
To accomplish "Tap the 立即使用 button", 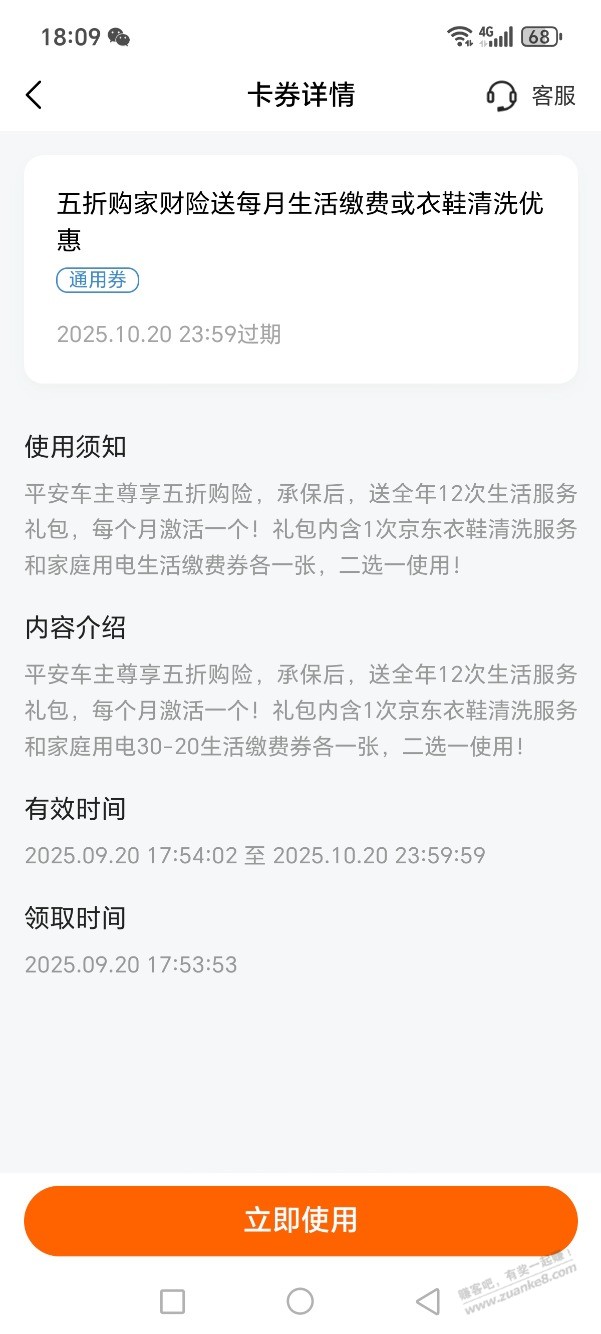I will 300,1220.
